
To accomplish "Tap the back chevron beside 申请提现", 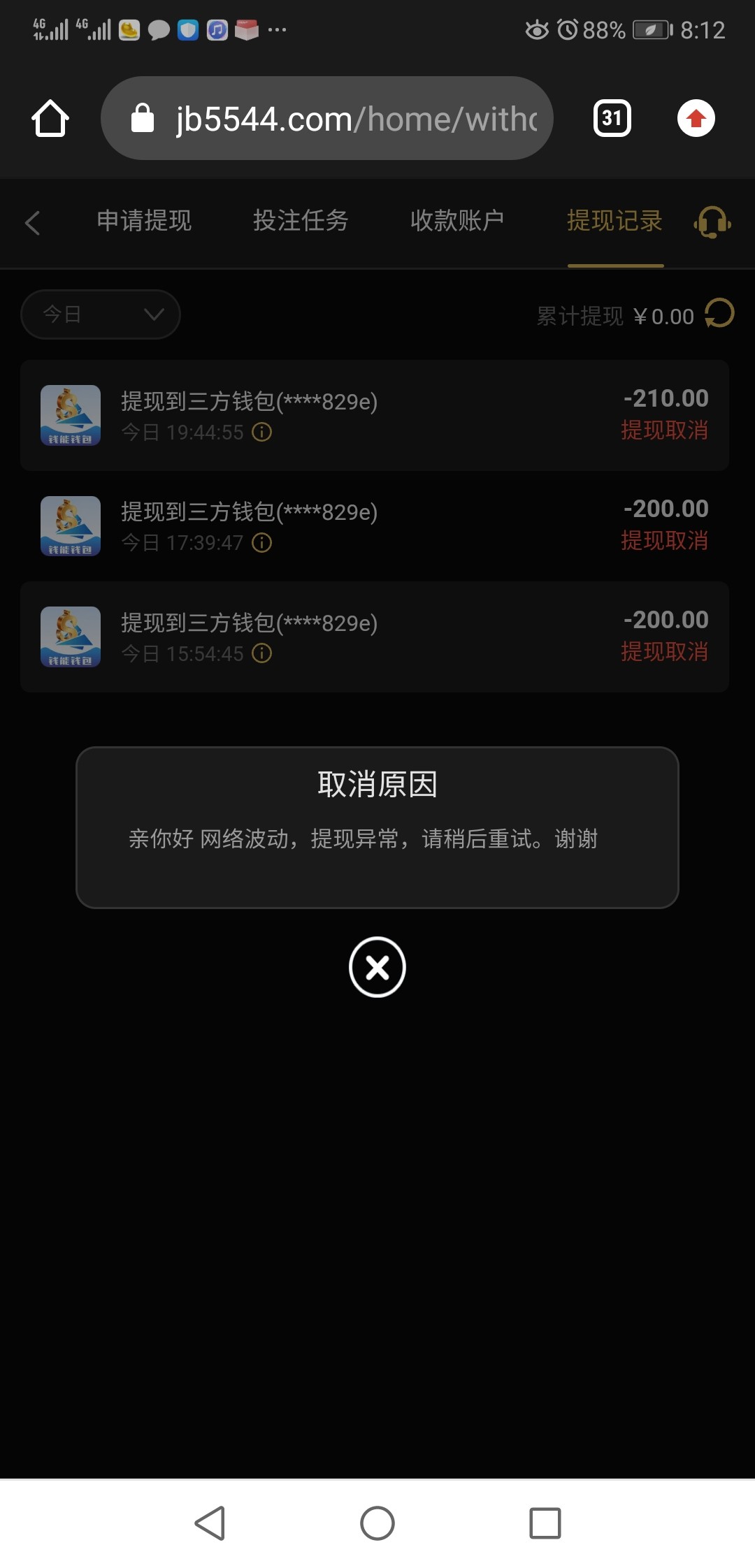I will pos(32,222).
